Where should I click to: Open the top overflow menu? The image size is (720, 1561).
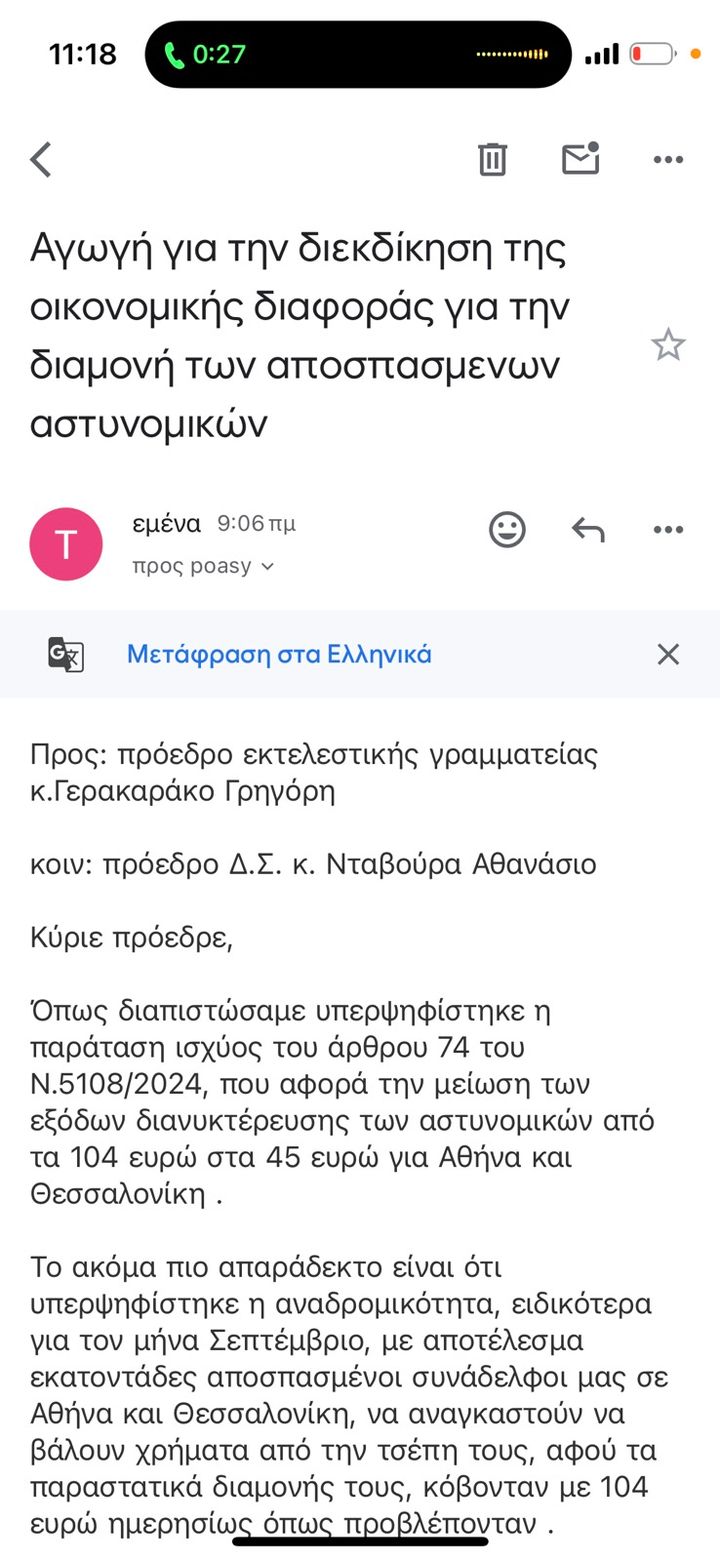click(x=667, y=160)
